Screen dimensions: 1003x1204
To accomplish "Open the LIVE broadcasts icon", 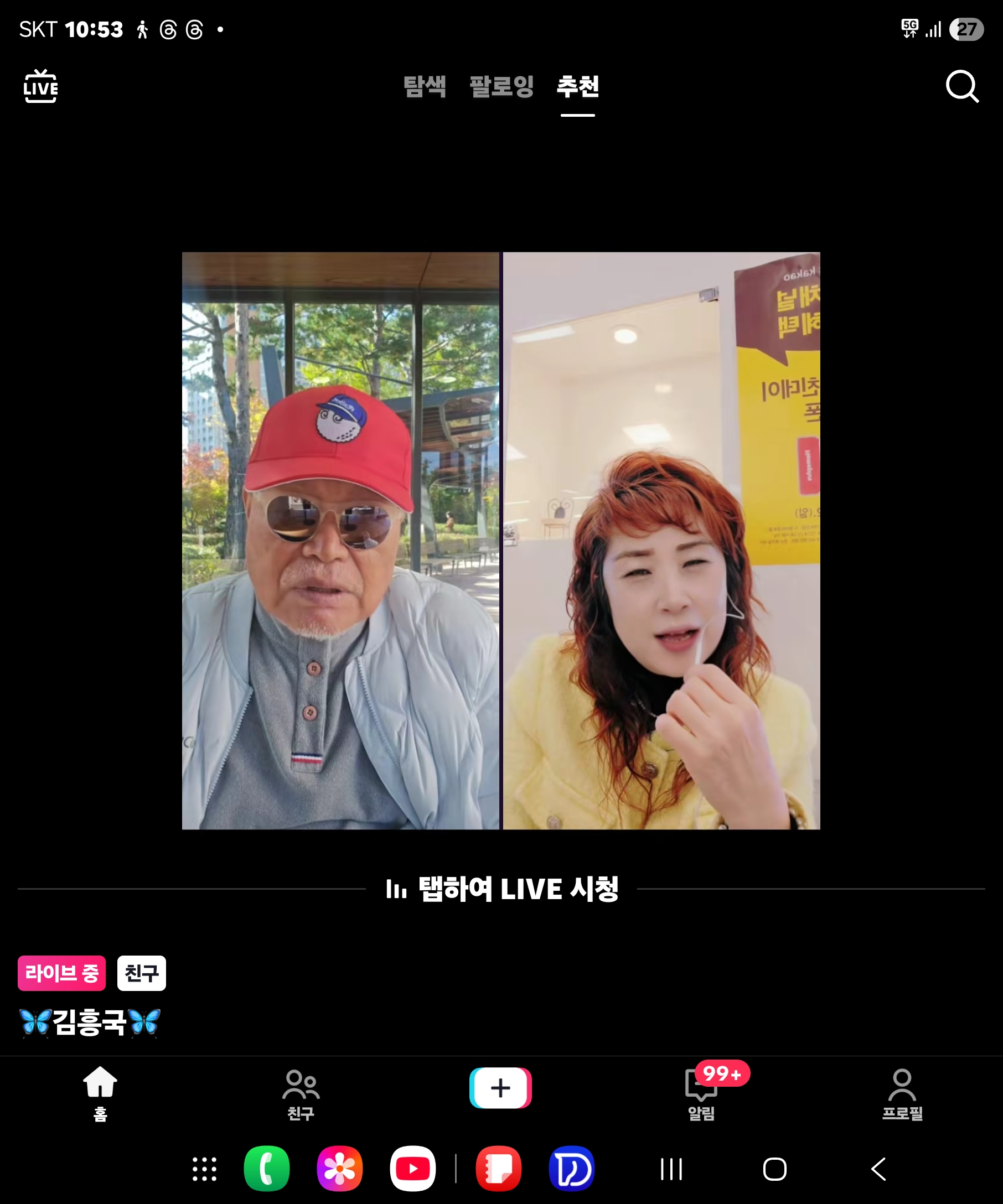I will [x=40, y=86].
